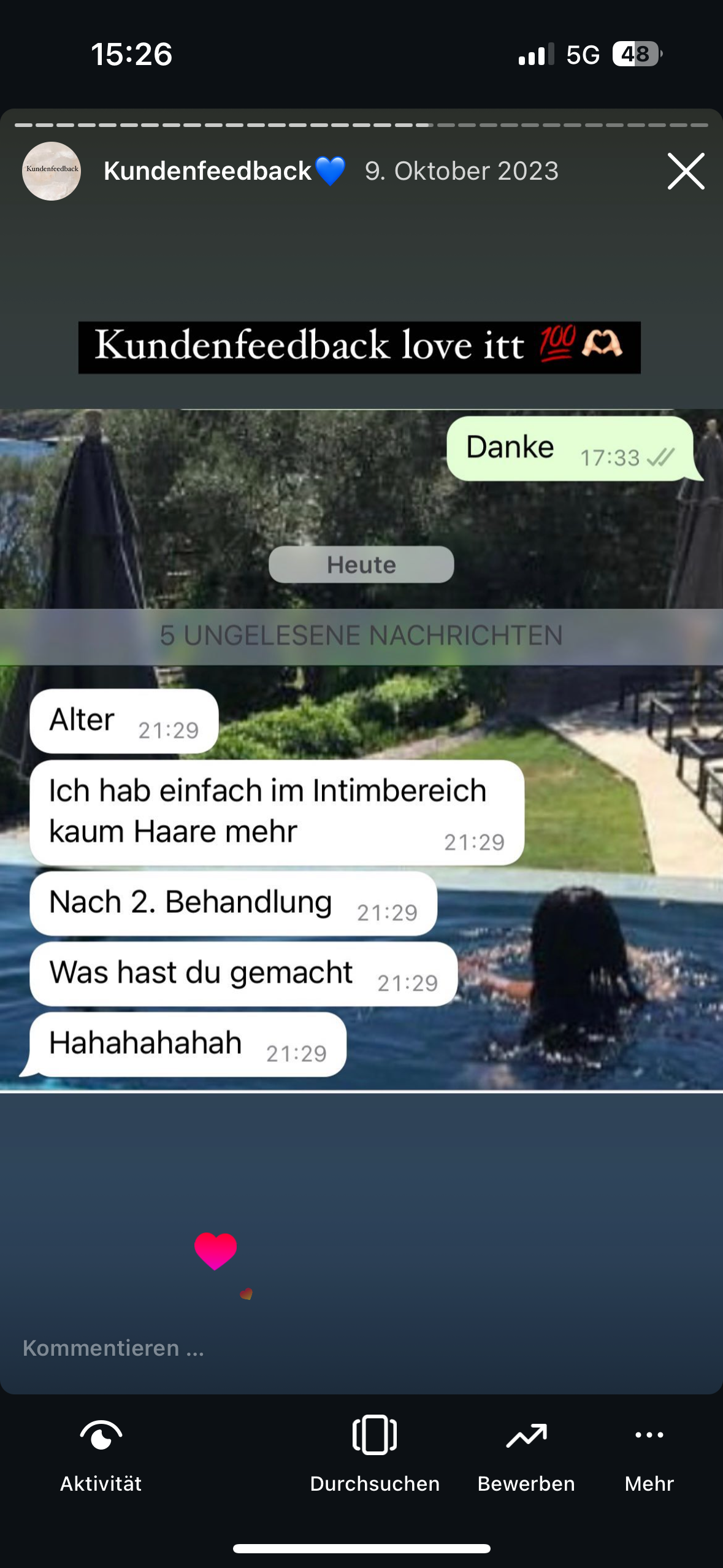
Task: Open the Mehr options menu
Action: coord(649,1454)
